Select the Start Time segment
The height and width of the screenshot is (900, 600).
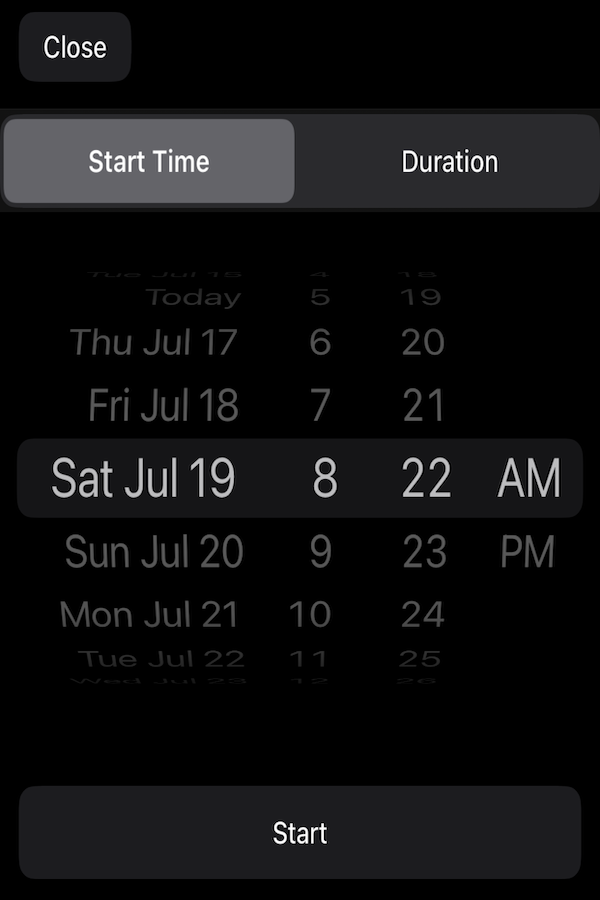(149, 162)
